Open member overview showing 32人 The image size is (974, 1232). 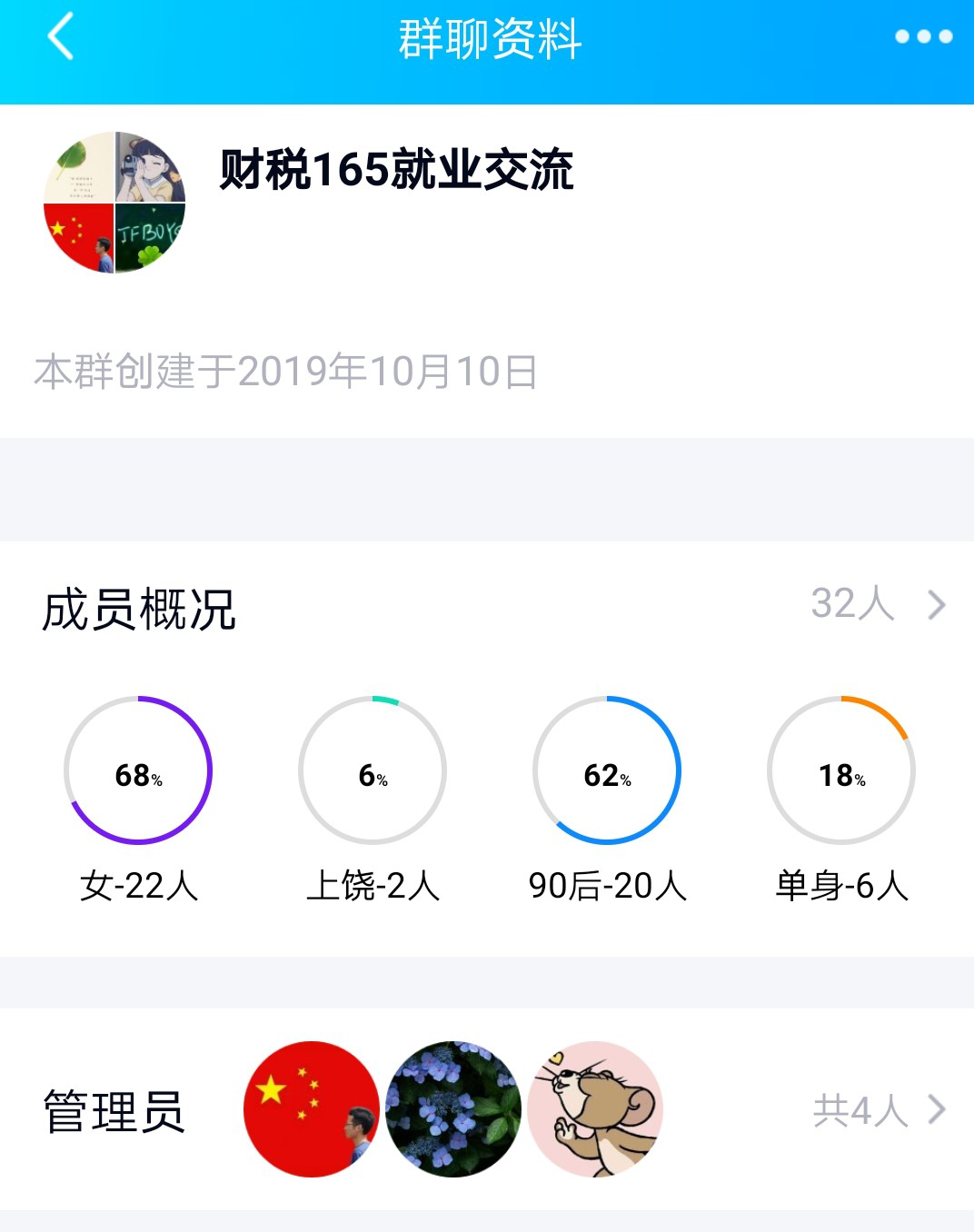[876, 604]
